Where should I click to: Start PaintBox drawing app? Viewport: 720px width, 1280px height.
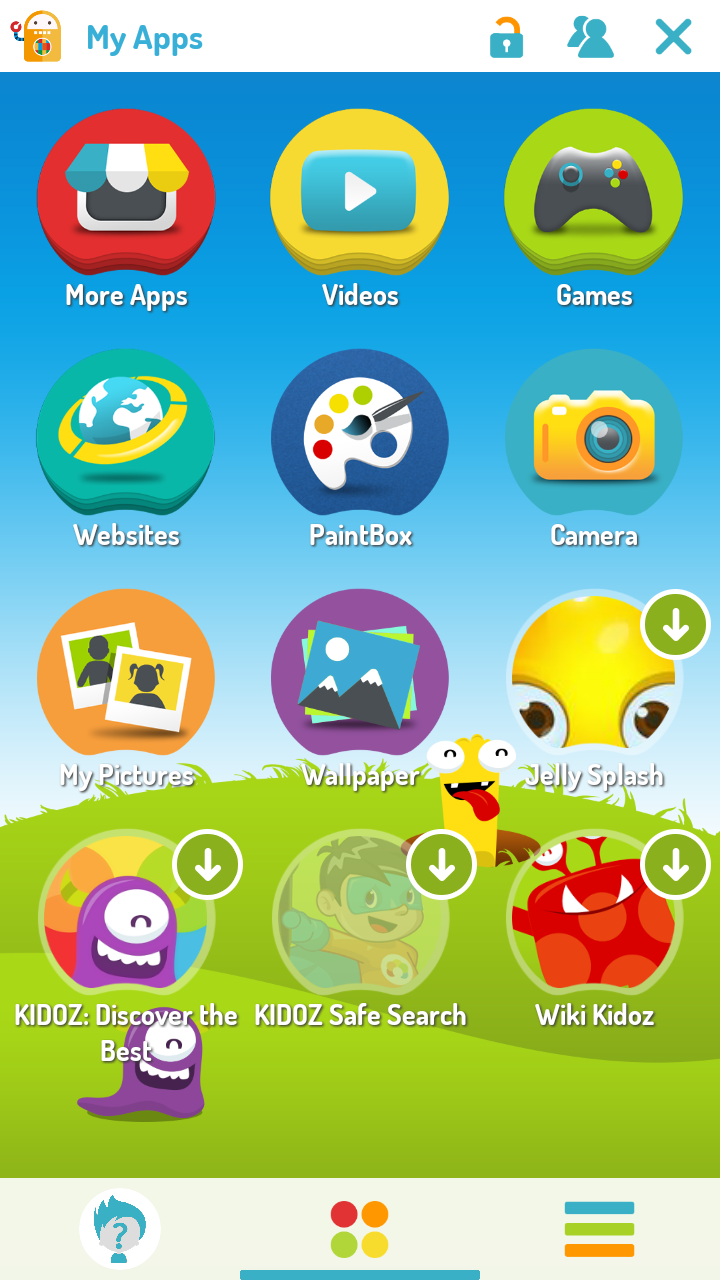coord(360,435)
